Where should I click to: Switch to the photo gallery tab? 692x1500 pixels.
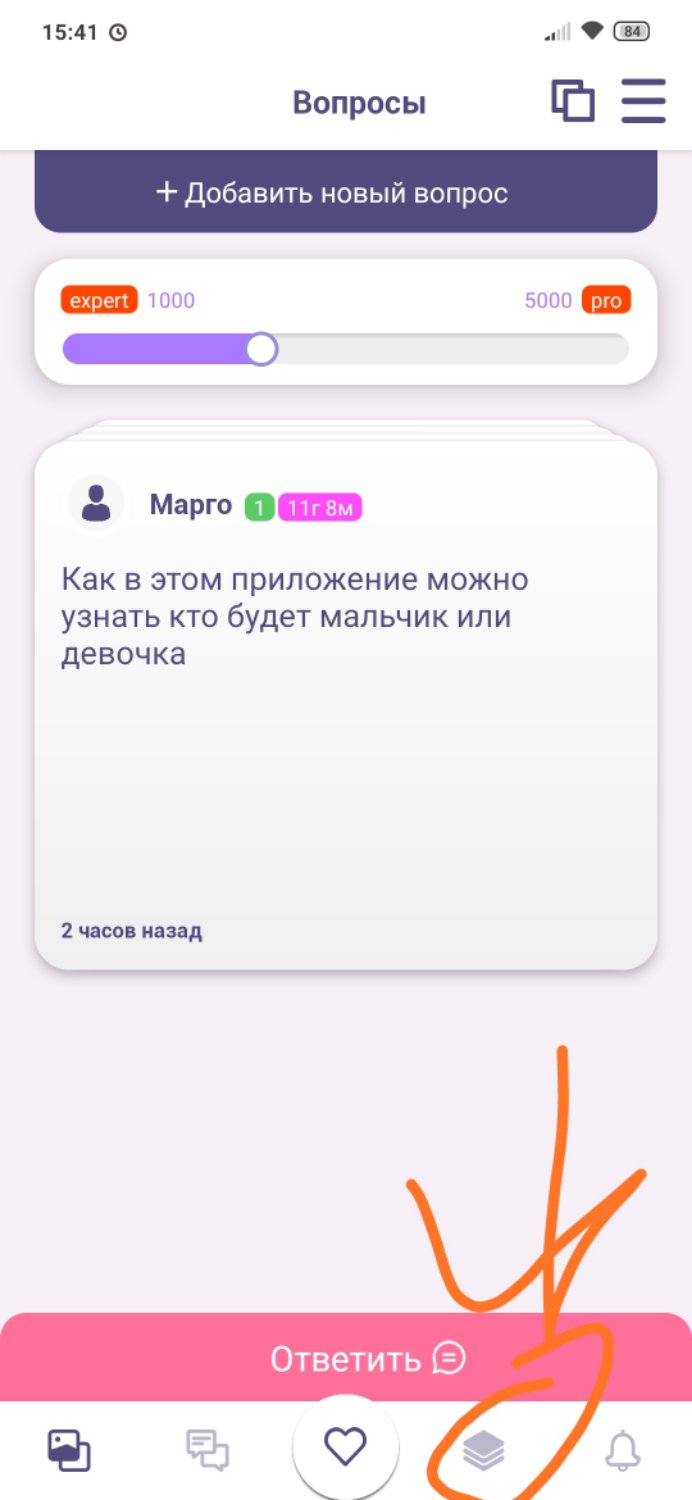pyautogui.click(x=69, y=1450)
